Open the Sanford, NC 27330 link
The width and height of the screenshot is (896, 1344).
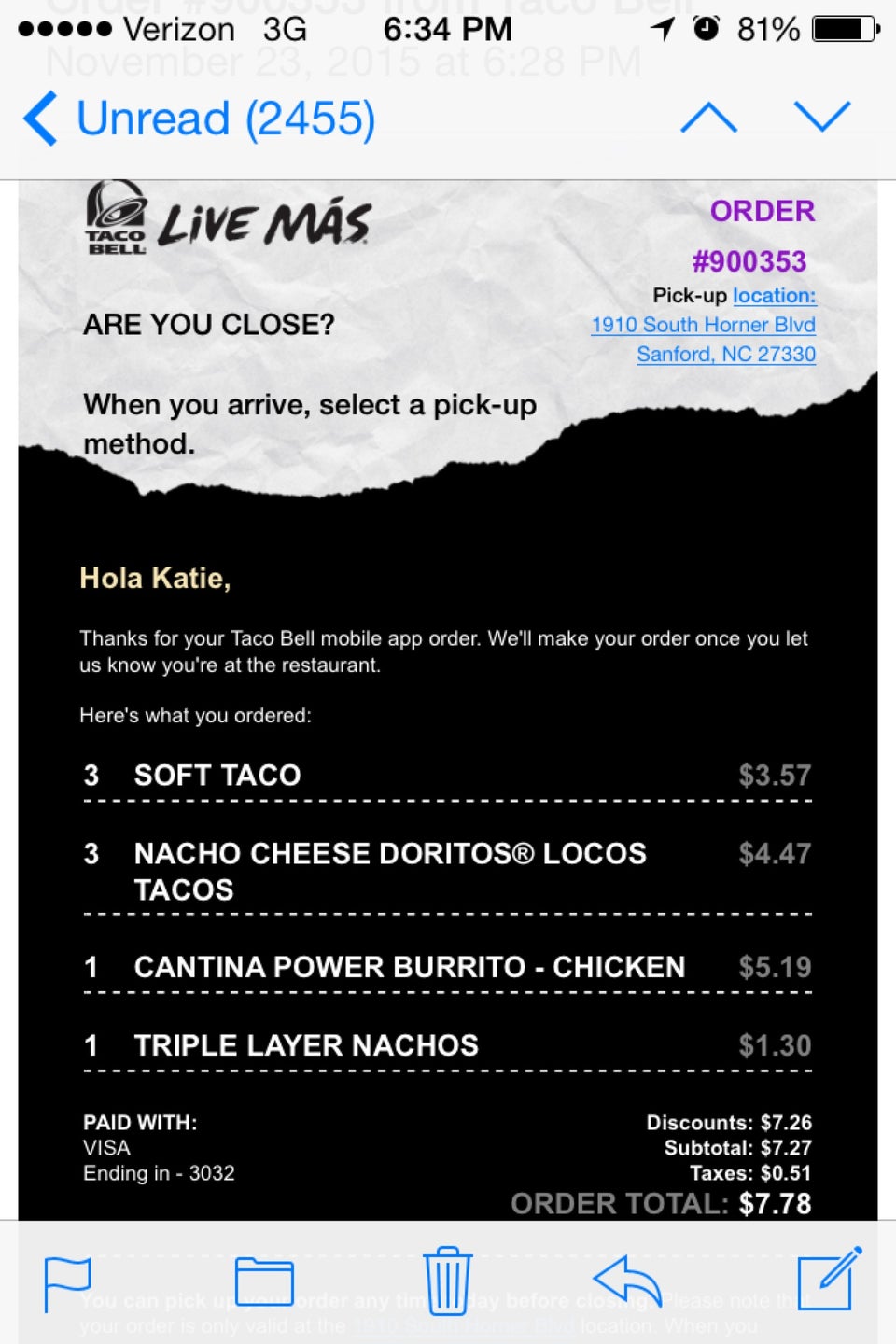(725, 355)
